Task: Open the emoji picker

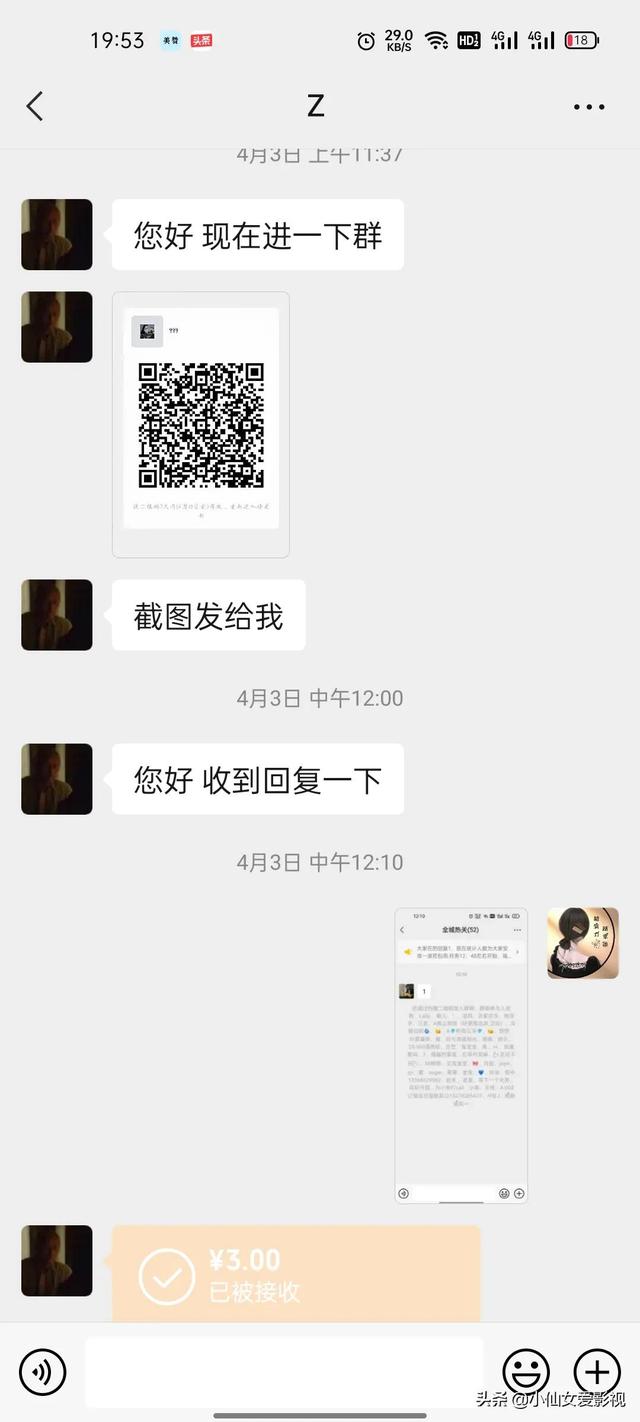Action: pyautogui.click(x=526, y=1371)
